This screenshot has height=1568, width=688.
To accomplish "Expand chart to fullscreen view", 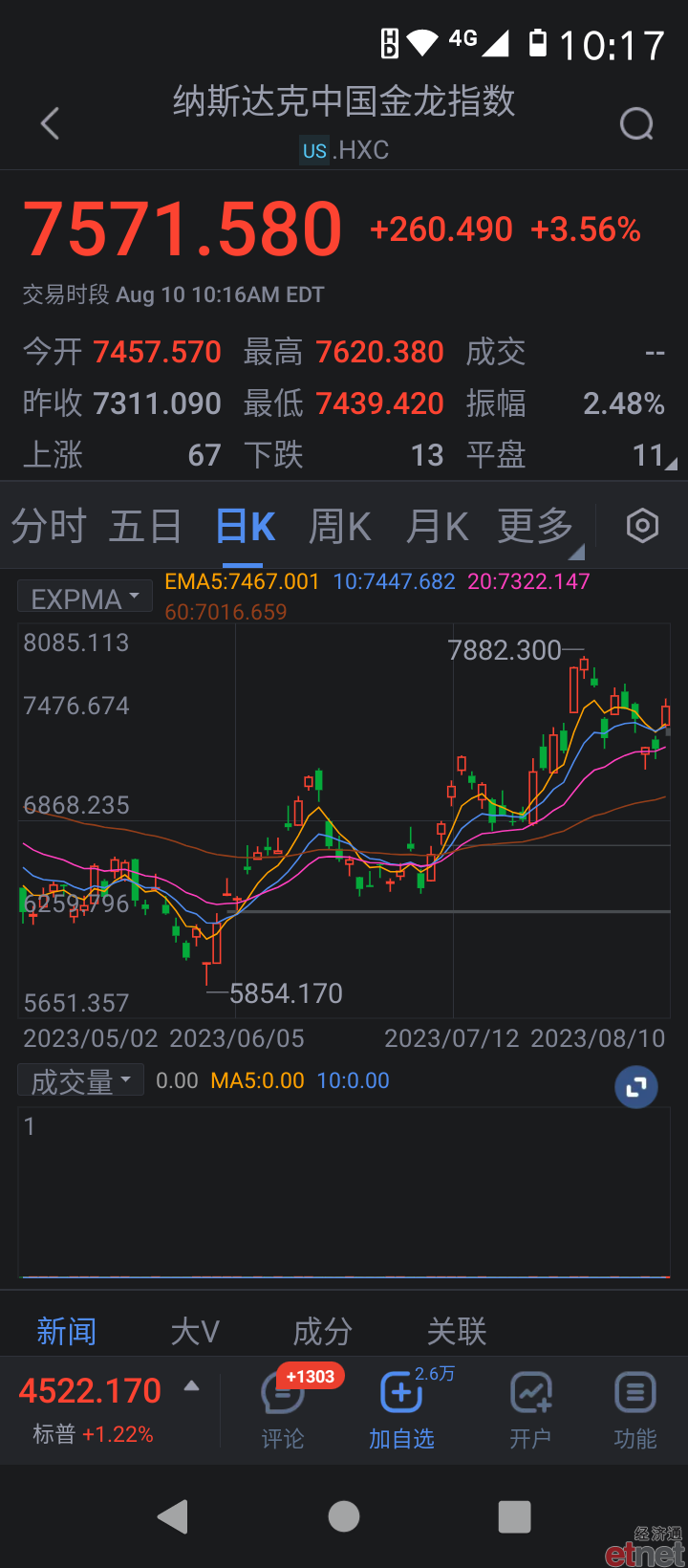I will (636, 1087).
